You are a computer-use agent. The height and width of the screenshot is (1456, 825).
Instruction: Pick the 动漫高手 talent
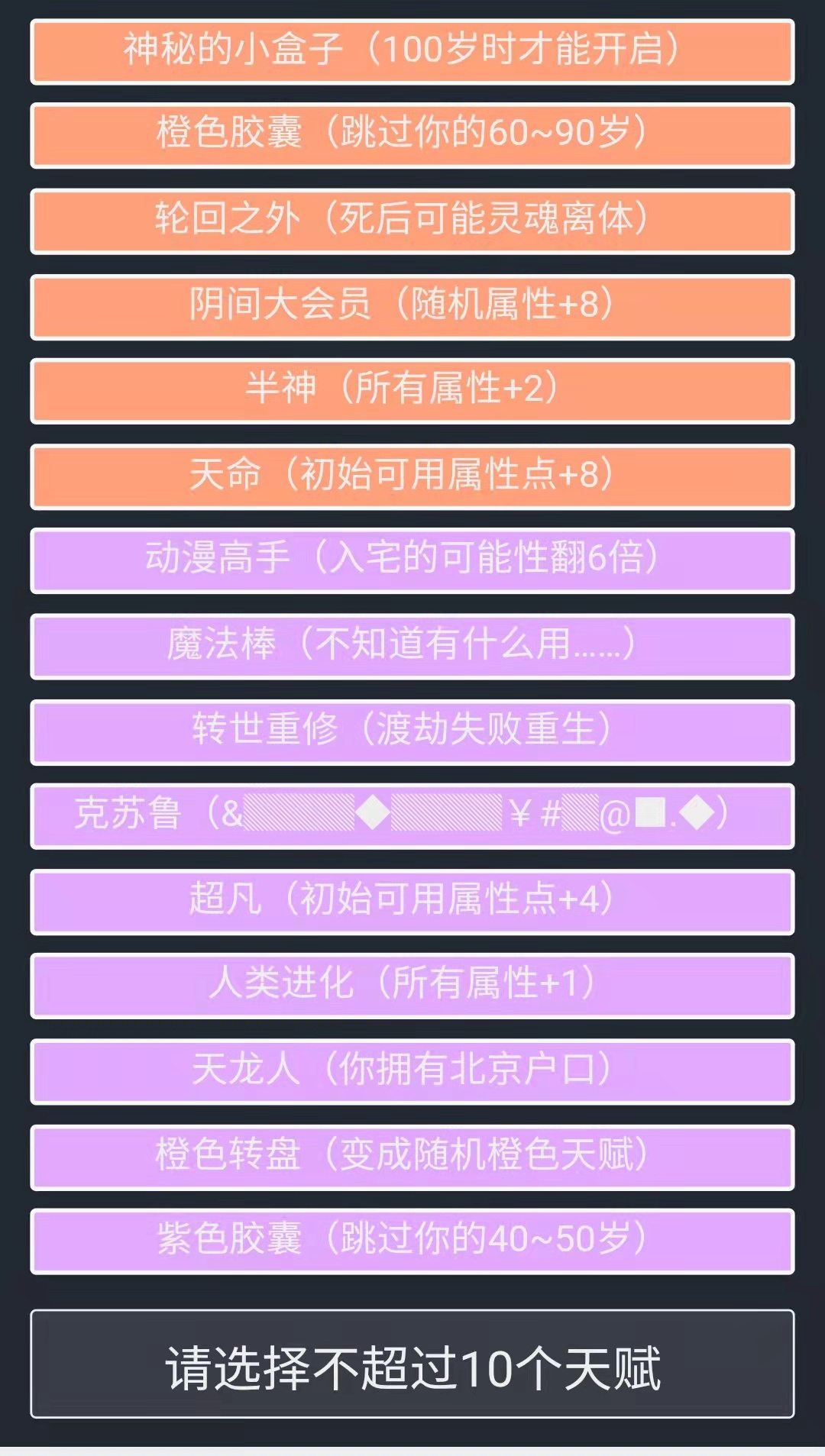412,560
